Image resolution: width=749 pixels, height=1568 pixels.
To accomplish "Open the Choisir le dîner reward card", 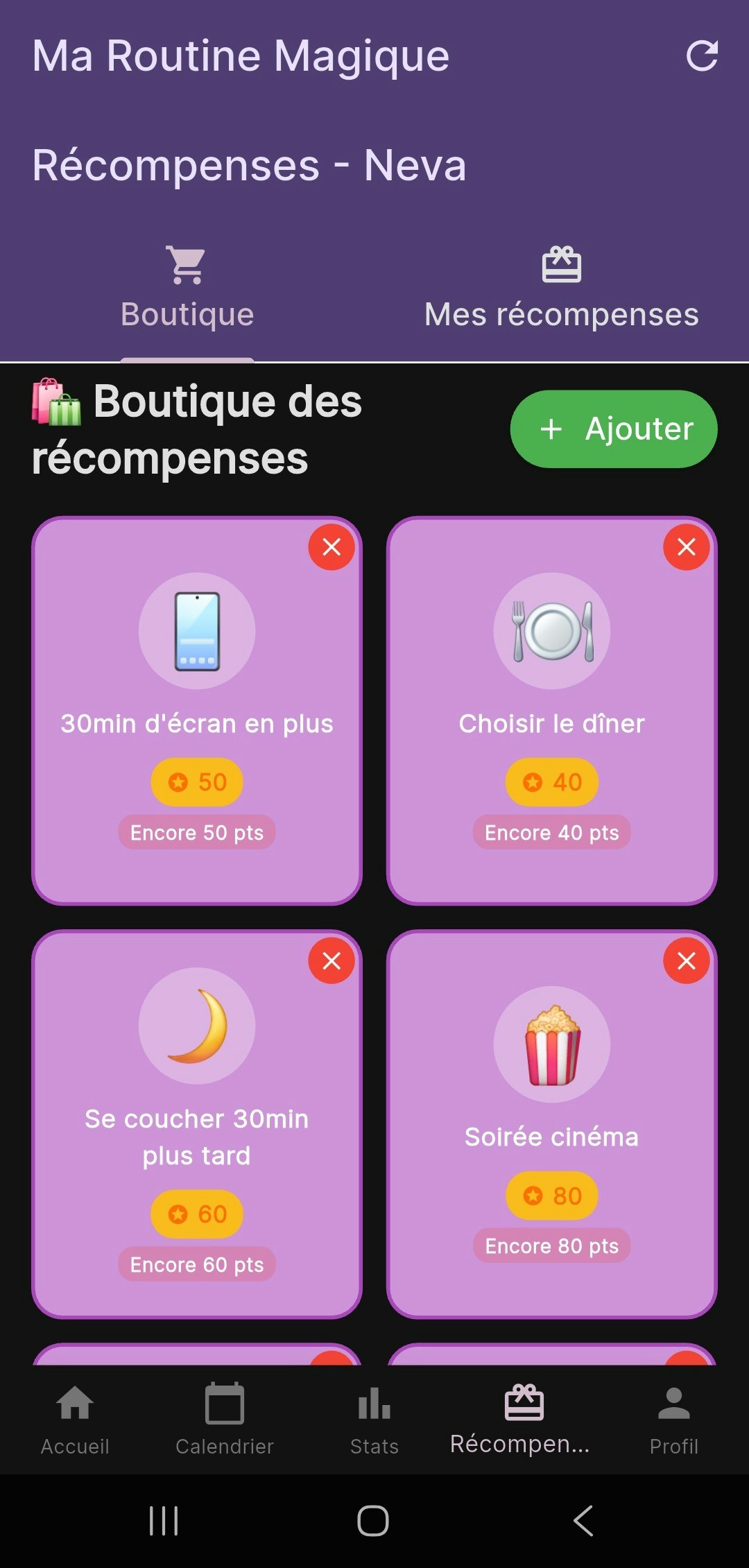I will click(x=551, y=707).
